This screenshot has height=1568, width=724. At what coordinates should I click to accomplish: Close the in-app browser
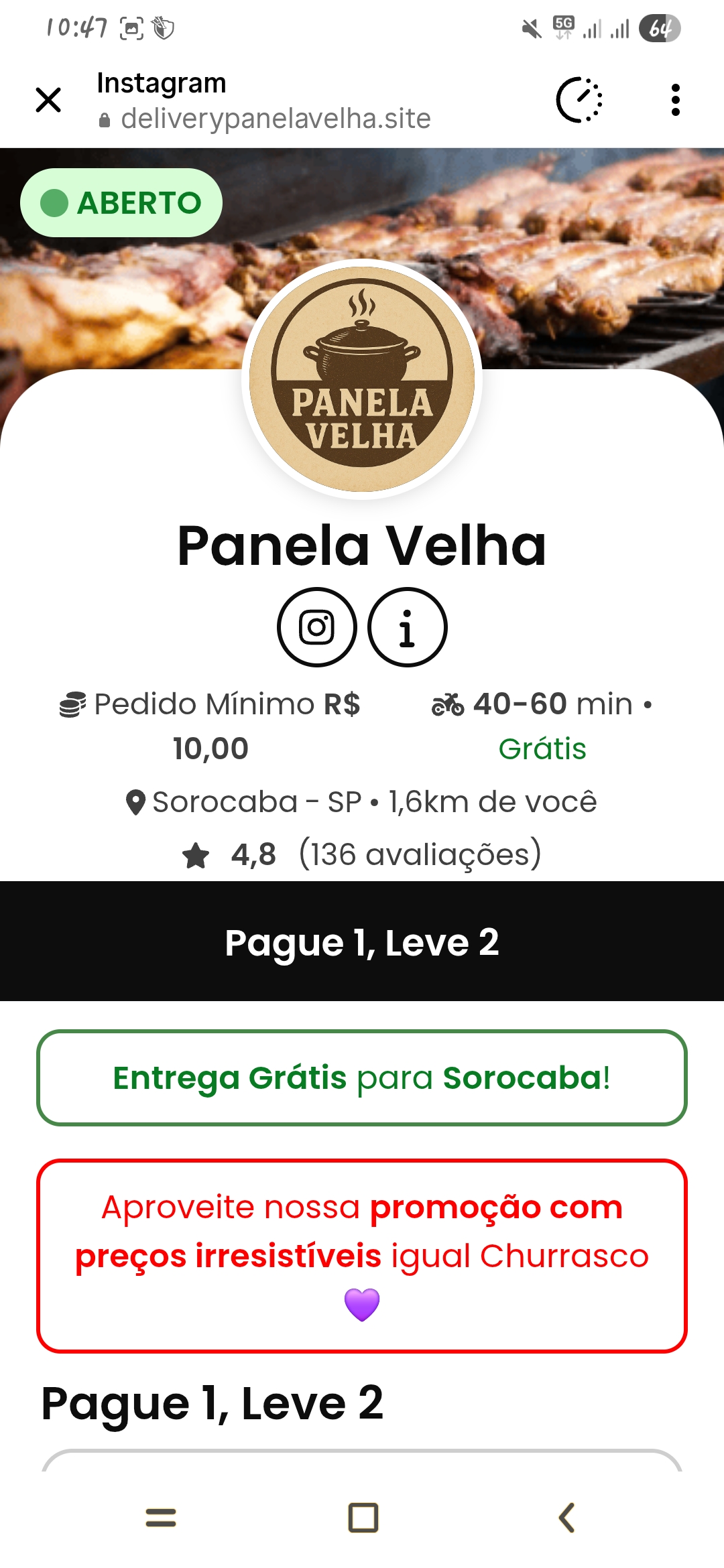click(x=48, y=101)
